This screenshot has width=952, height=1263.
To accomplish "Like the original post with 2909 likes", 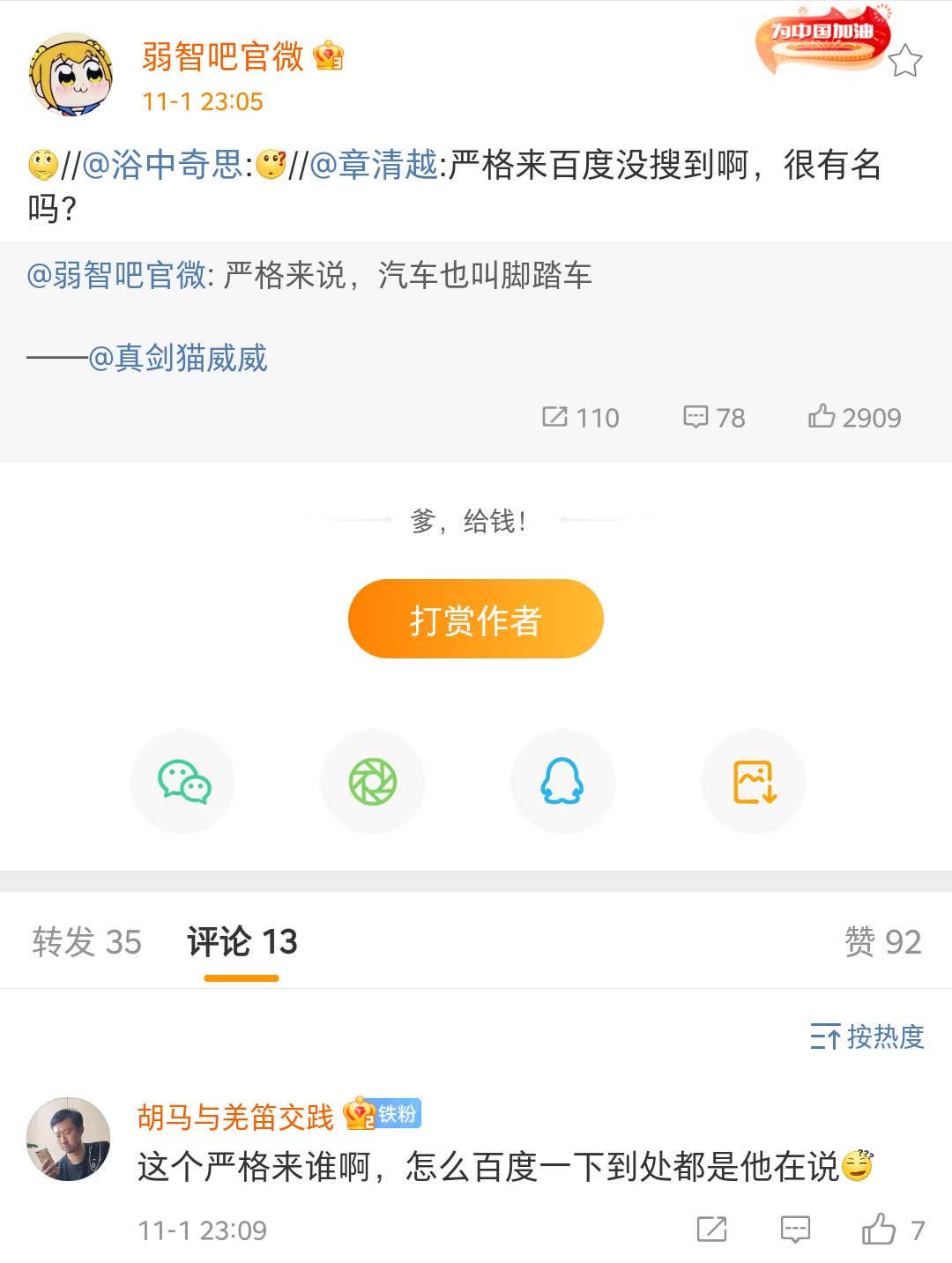I will click(x=854, y=417).
